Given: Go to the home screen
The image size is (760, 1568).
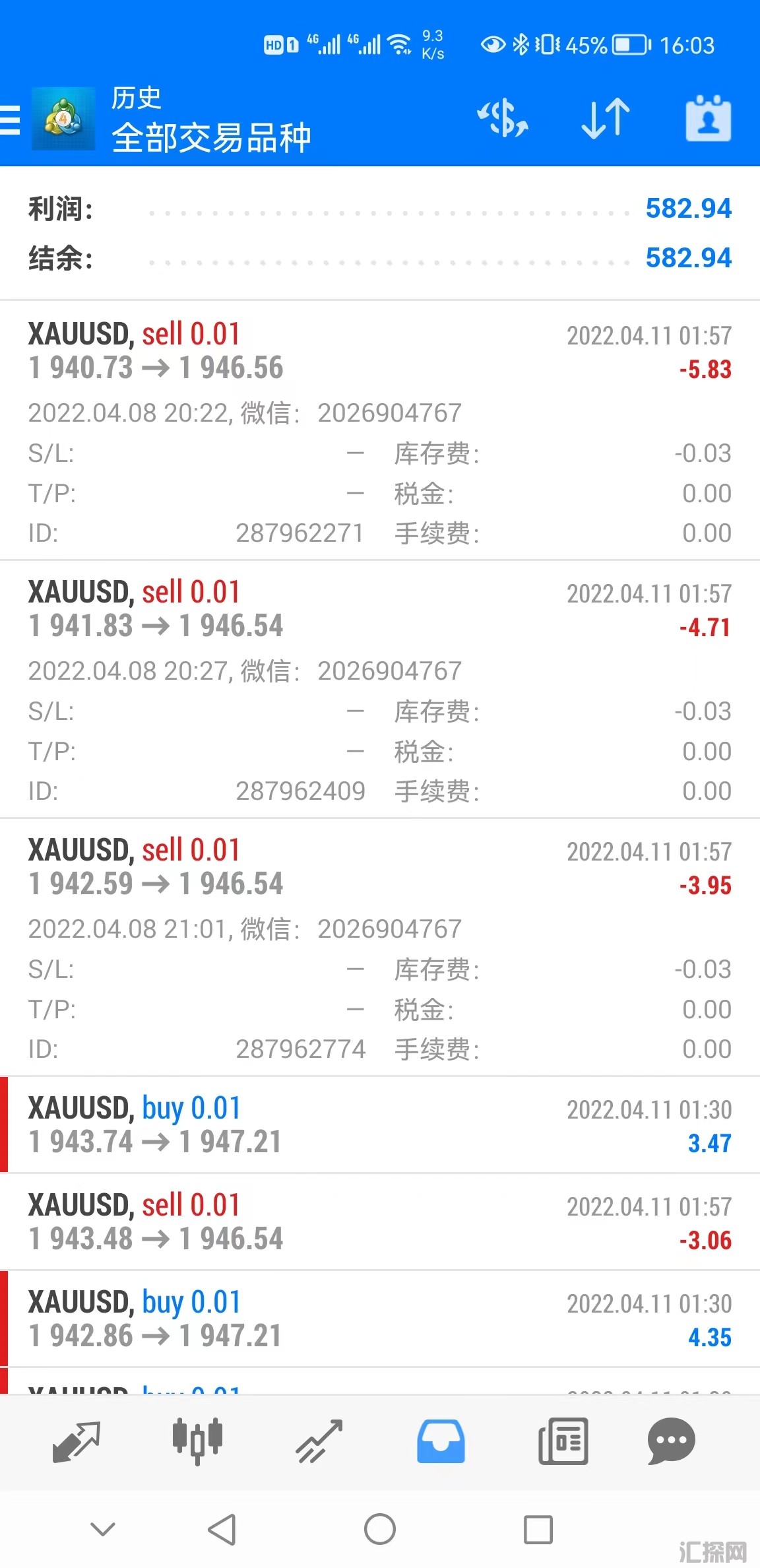Looking at the screenshot, I should point(380,1530).
